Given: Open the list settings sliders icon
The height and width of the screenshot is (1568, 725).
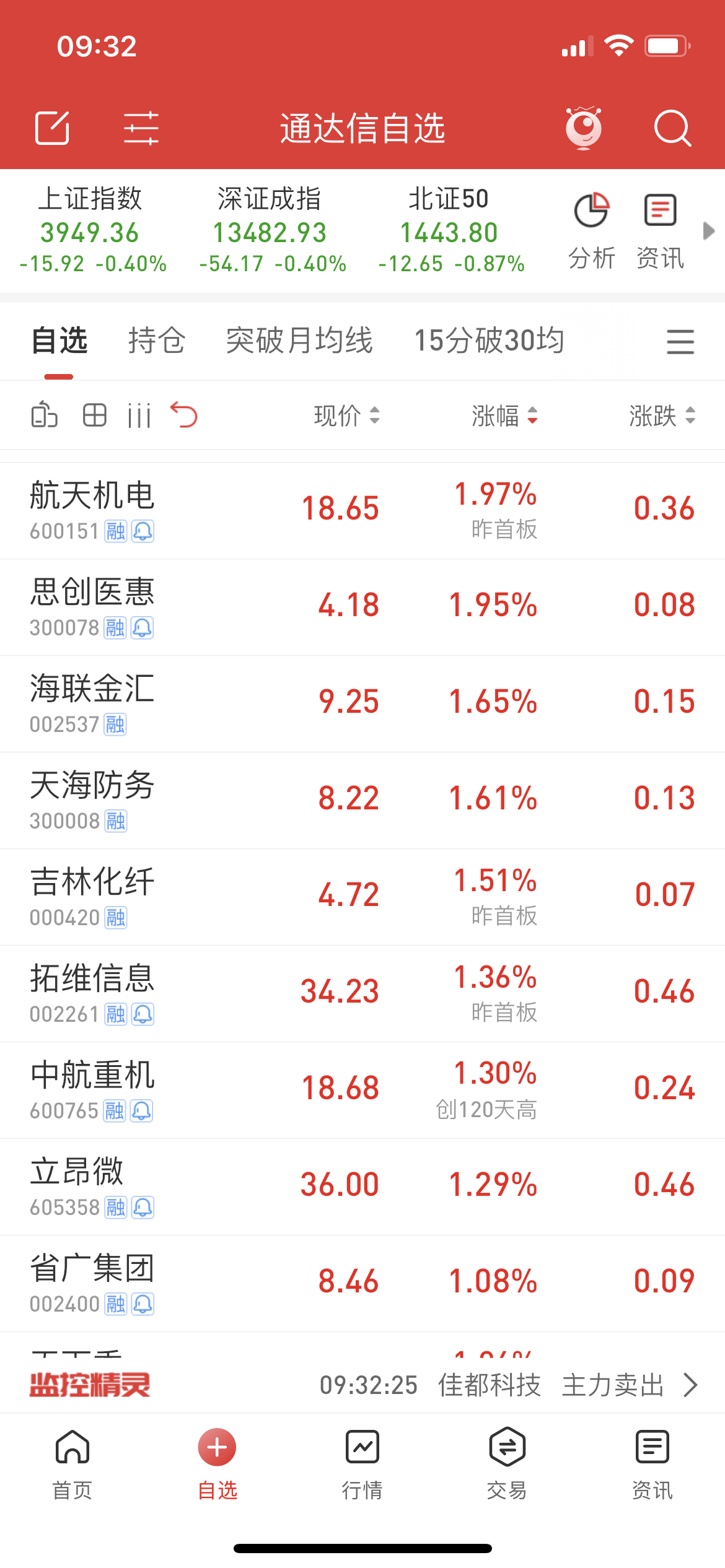Looking at the screenshot, I should point(141,128).
